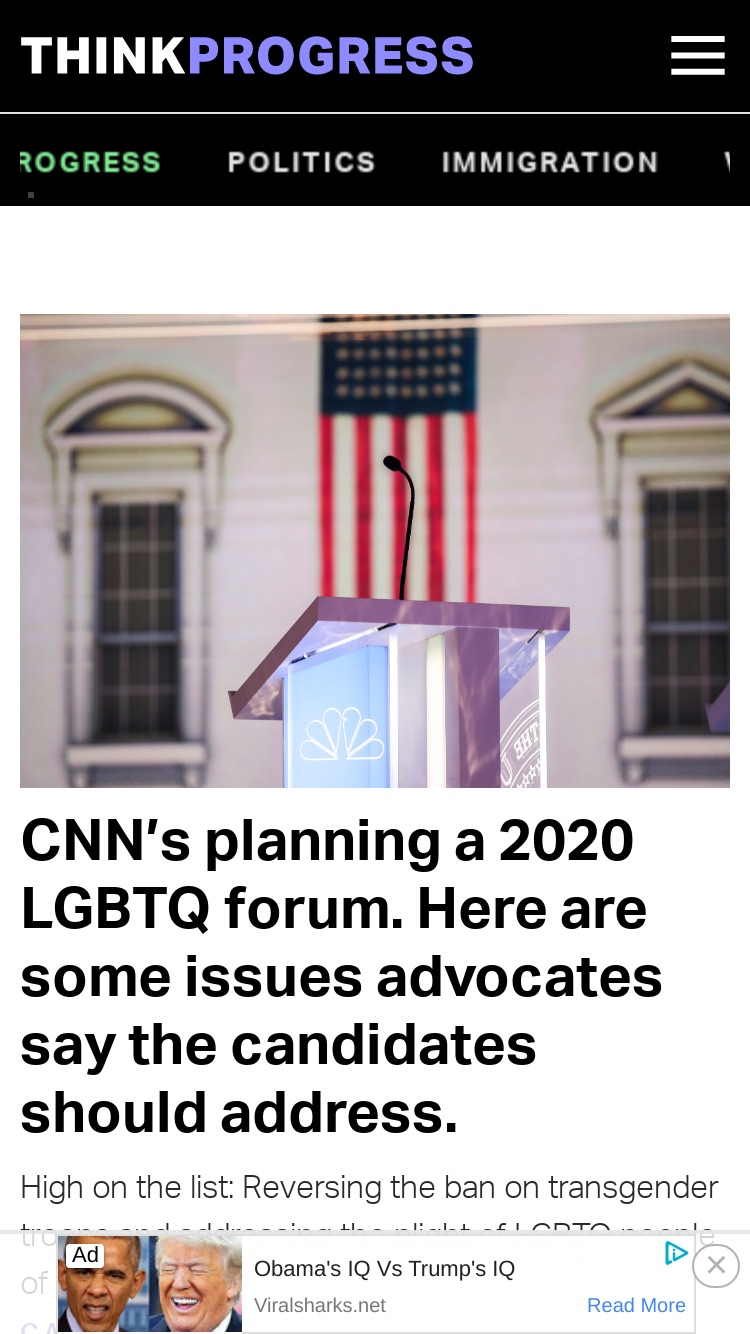Switch to the Immigration section
Screen dimensions: 750x1334
[x=550, y=162]
